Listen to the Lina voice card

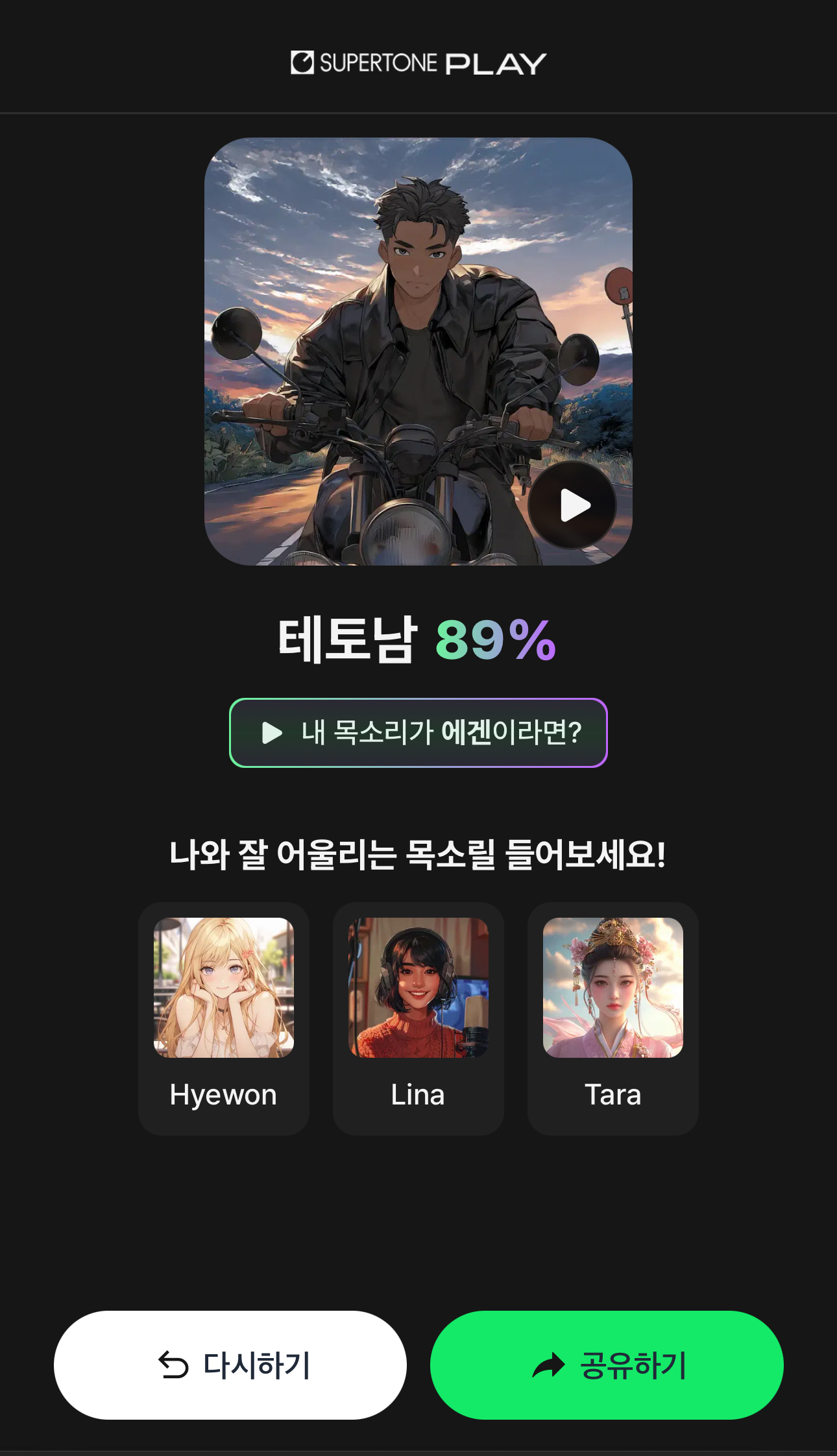(x=418, y=1018)
